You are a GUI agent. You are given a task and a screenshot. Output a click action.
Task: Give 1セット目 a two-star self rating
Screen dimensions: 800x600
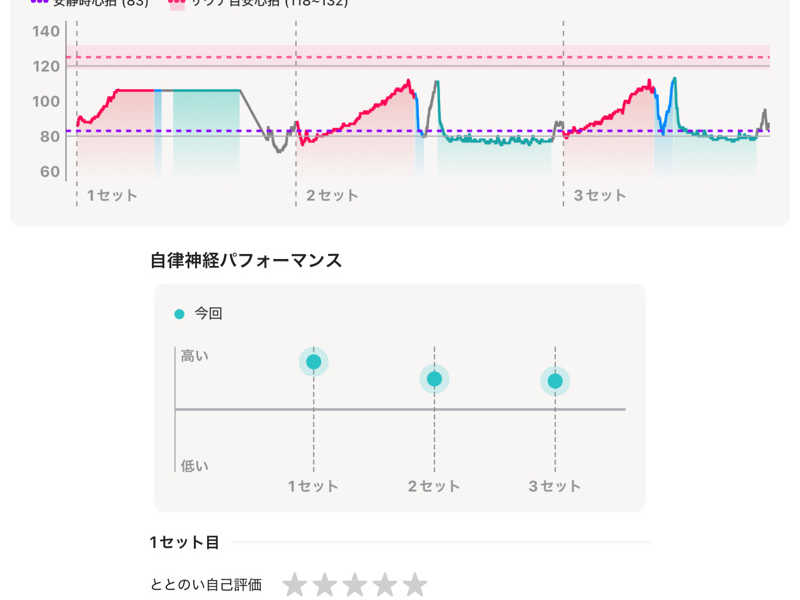click(324, 585)
